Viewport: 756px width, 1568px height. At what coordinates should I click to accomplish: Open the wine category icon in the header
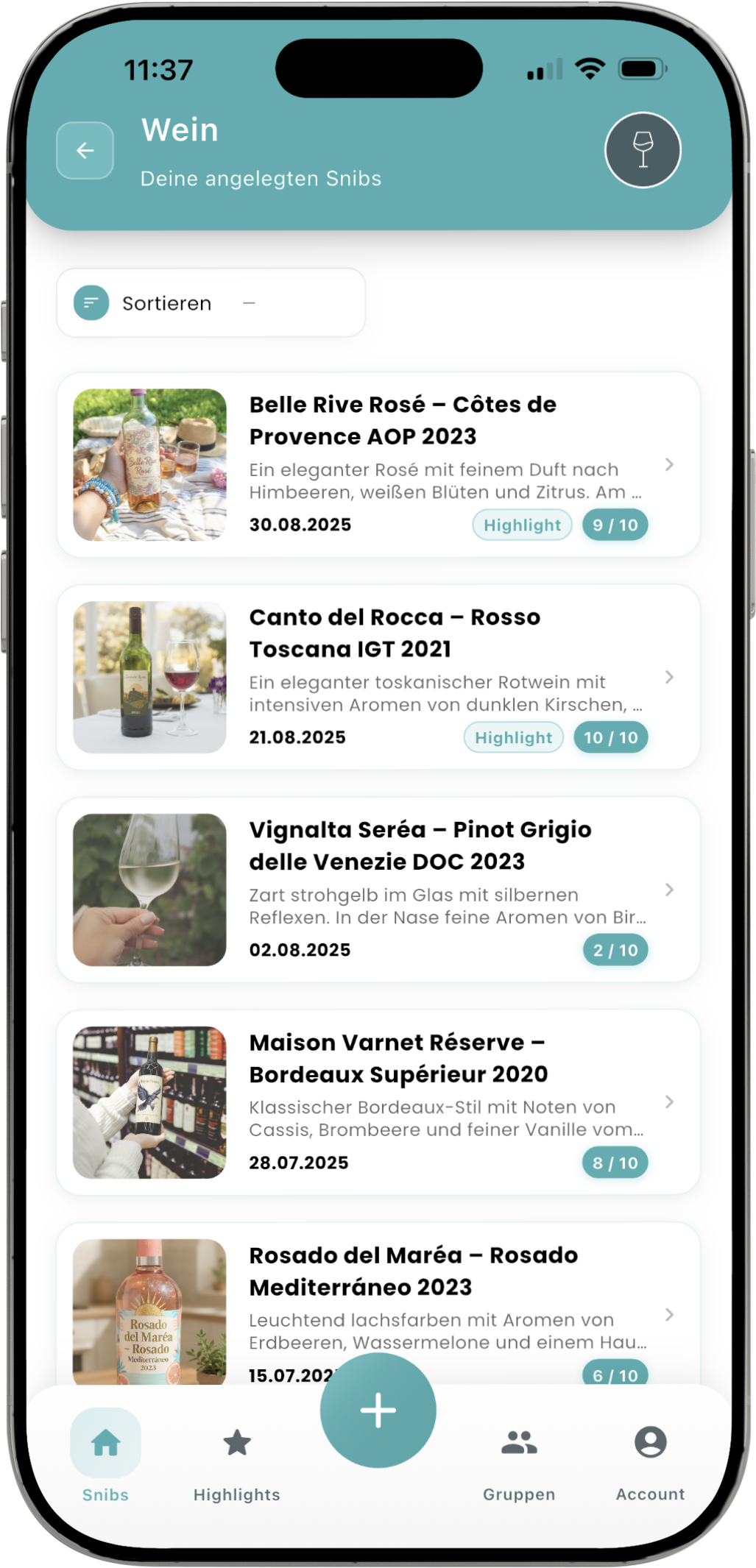642,149
